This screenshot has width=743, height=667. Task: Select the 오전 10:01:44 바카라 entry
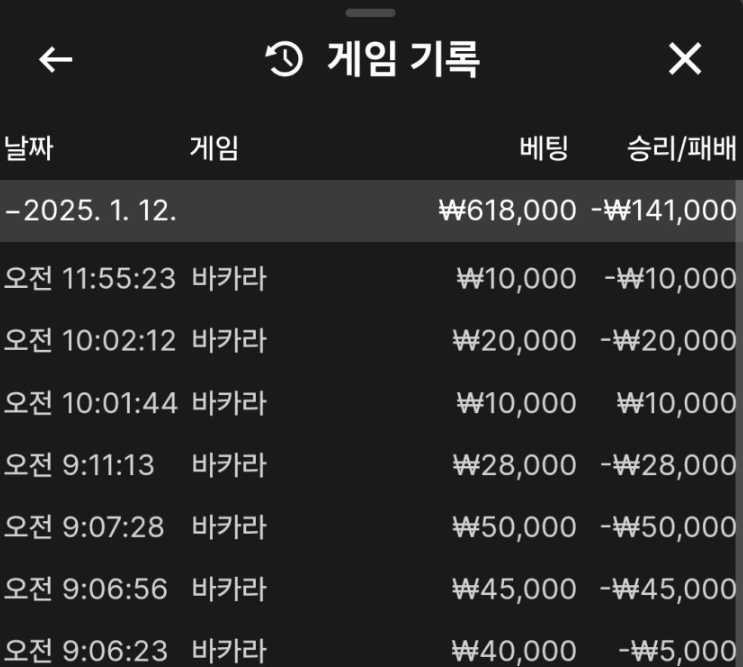pyautogui.click(x=370, y=403)
